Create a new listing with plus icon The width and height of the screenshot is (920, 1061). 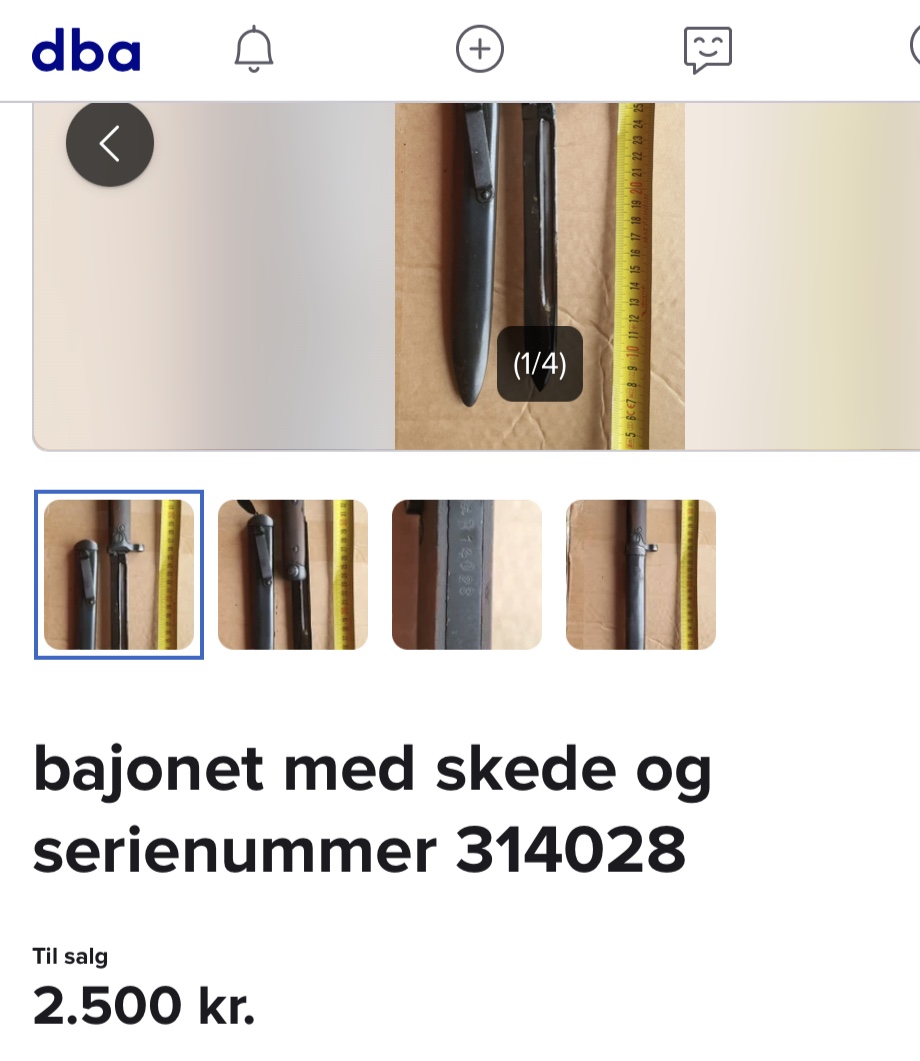tap(480, 49)
